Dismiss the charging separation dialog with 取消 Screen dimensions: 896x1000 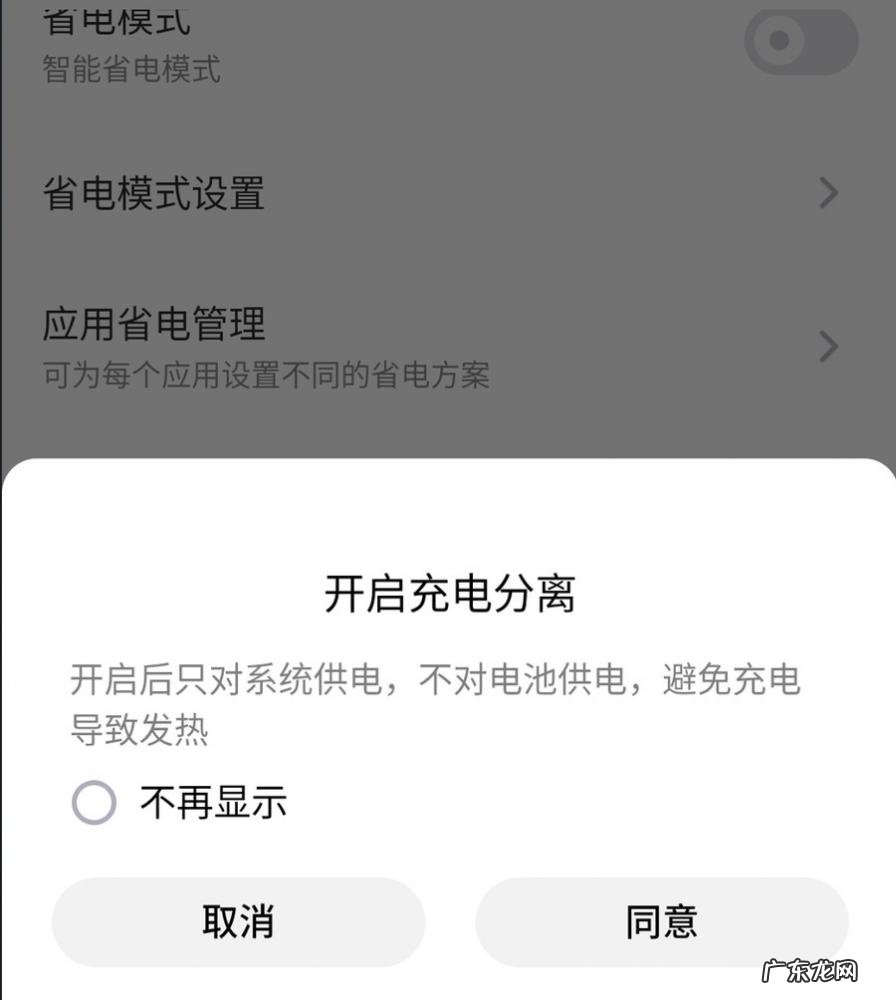238,922
